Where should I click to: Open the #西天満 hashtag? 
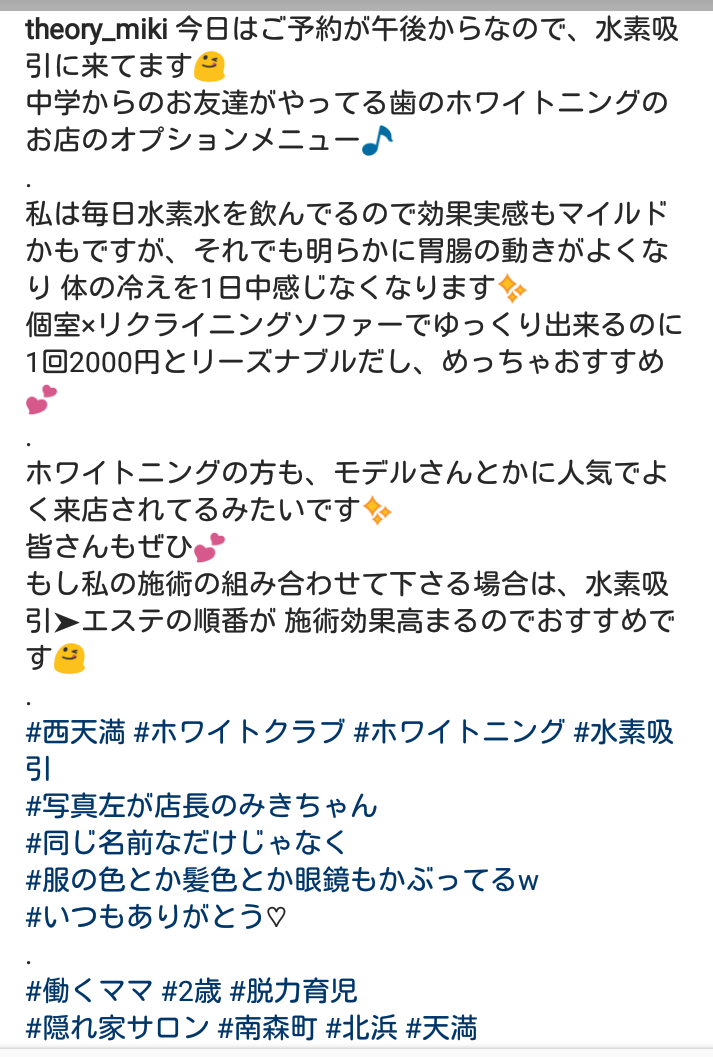click(75, 733)
